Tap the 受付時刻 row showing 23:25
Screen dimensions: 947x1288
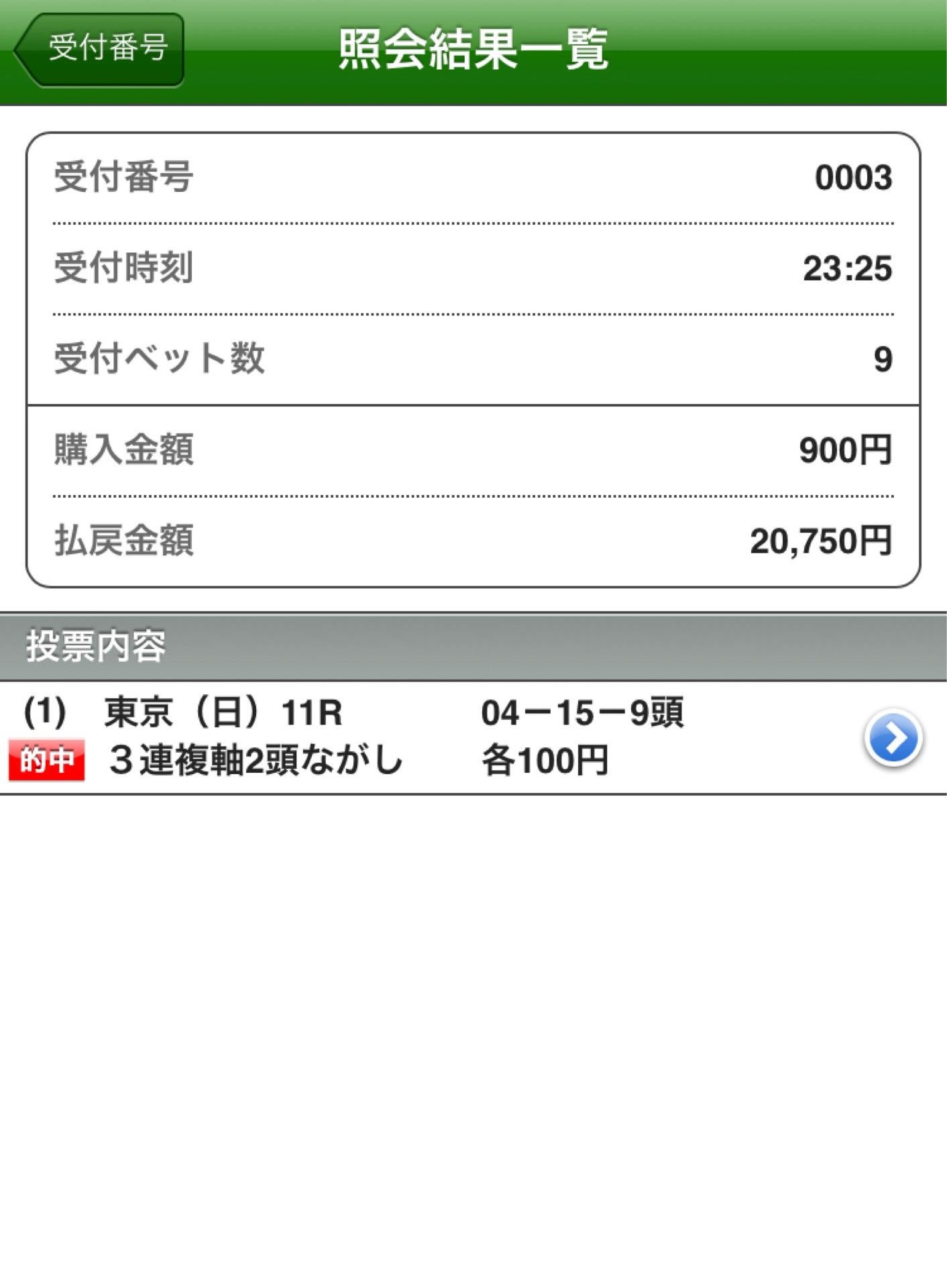(469, 268)
